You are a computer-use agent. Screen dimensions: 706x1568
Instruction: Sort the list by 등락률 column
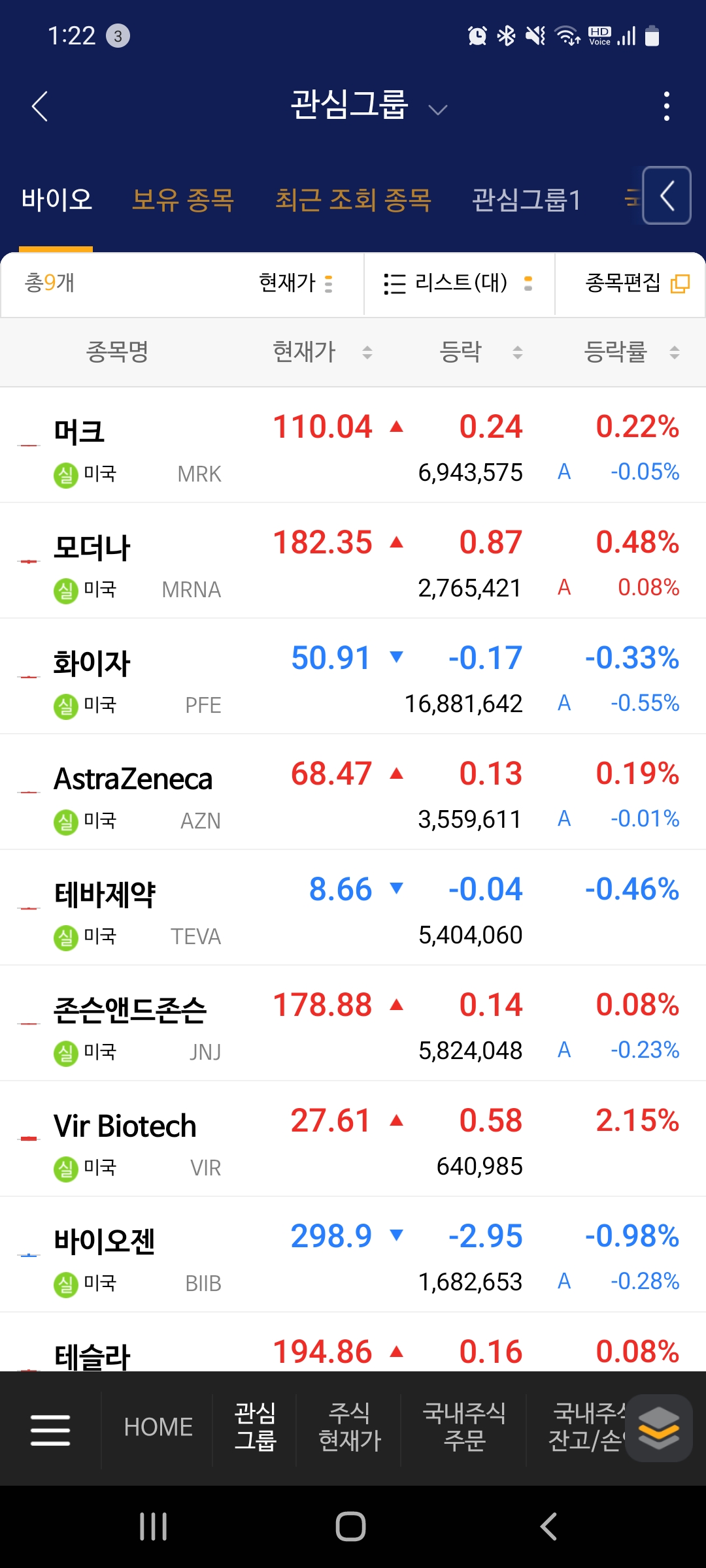pyautogui.click(x=631, y=352)
